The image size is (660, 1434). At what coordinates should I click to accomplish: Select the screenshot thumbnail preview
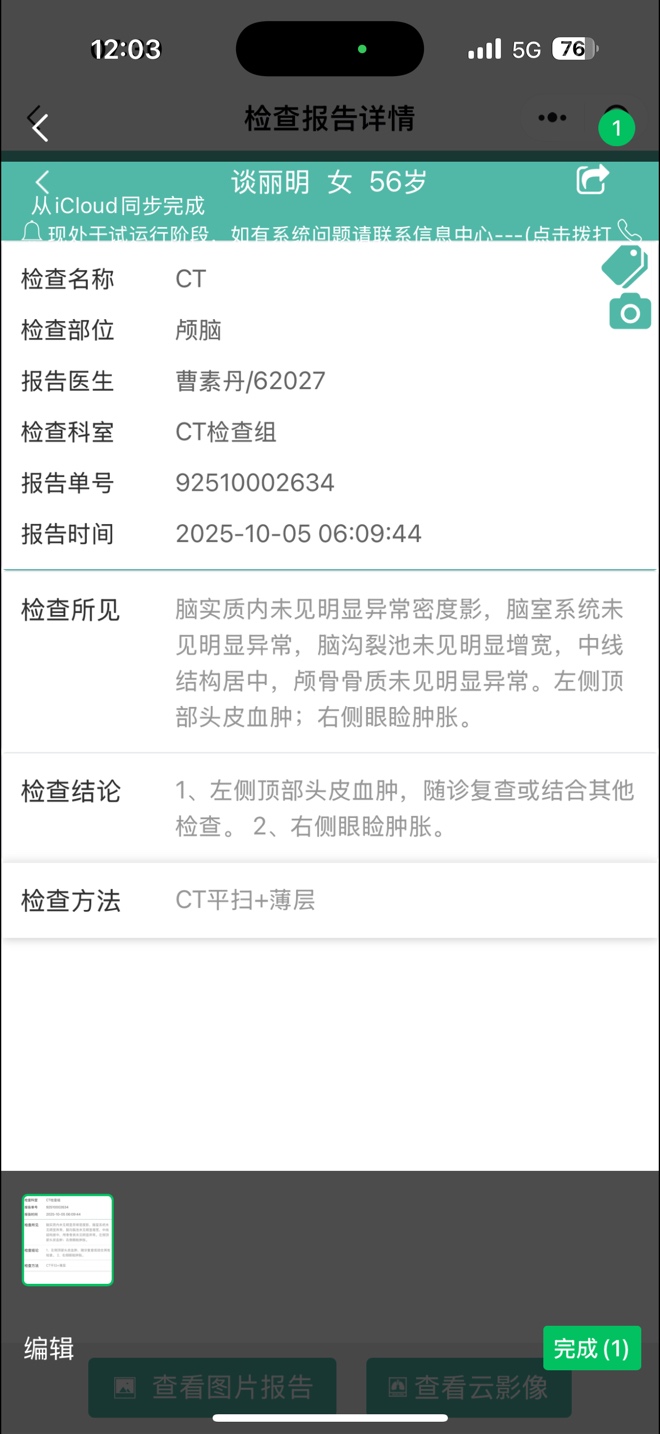(68, 1239)
